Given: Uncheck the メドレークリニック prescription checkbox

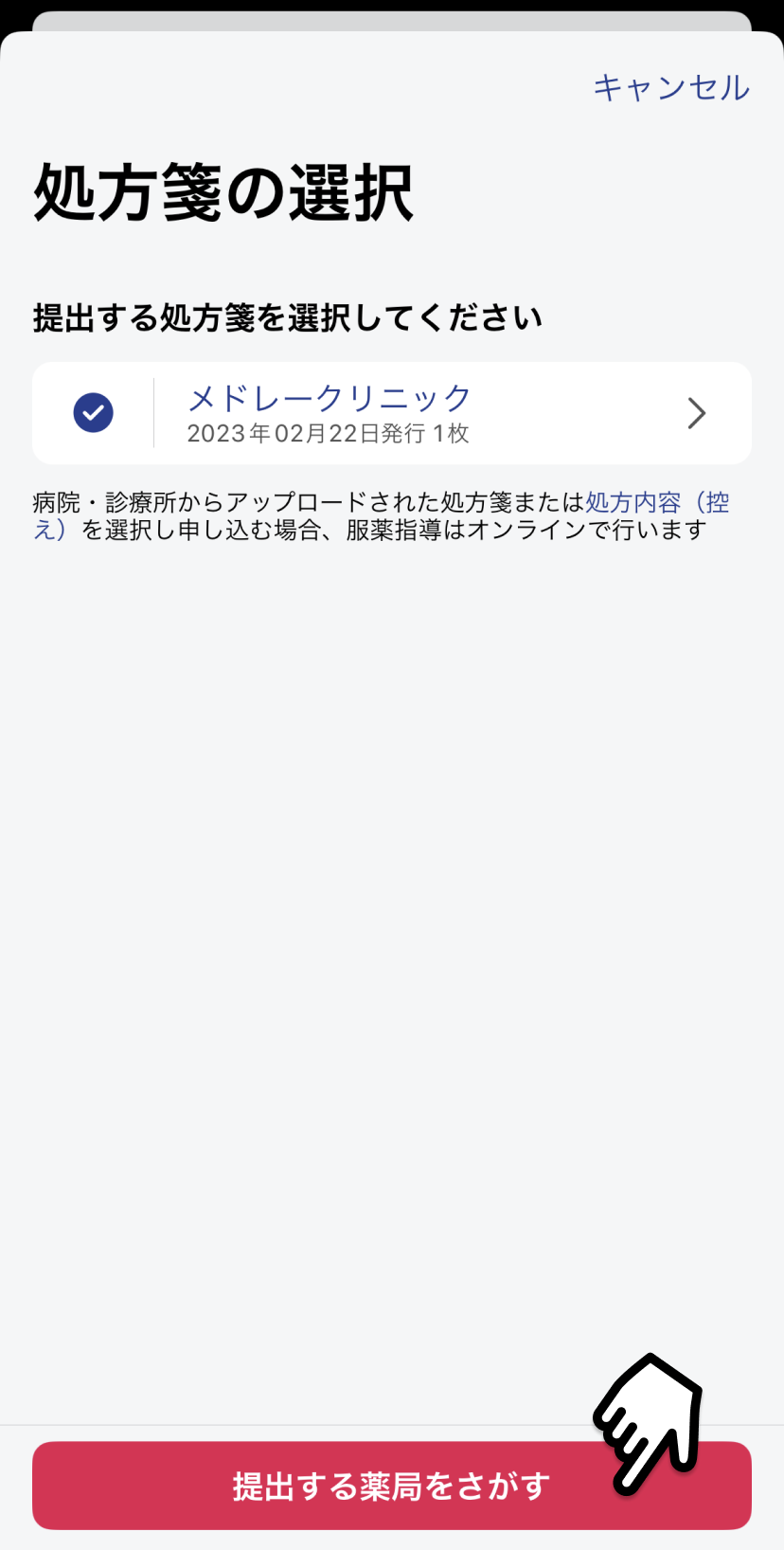Looking at the screenshot, I should click(93, 412).
